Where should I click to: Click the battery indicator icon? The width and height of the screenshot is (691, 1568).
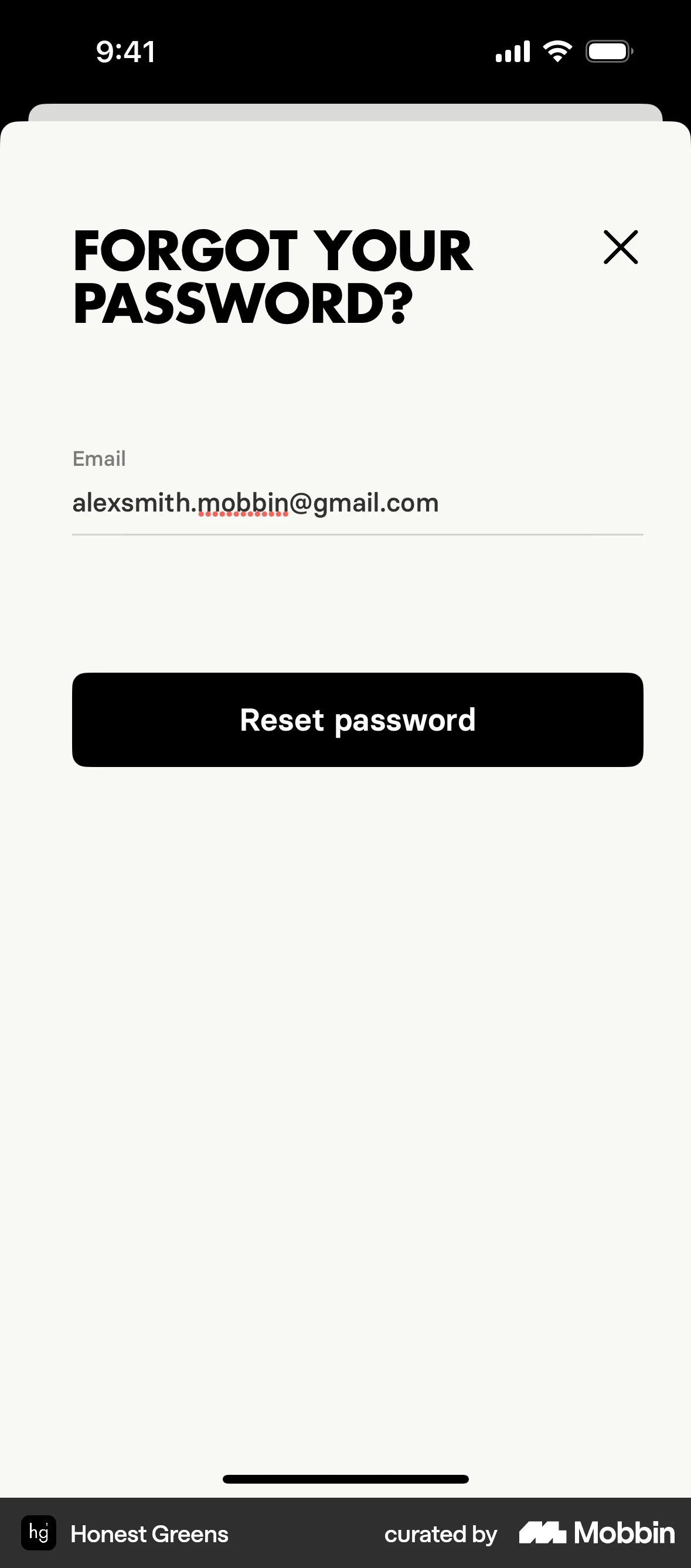tap(609, 52)
